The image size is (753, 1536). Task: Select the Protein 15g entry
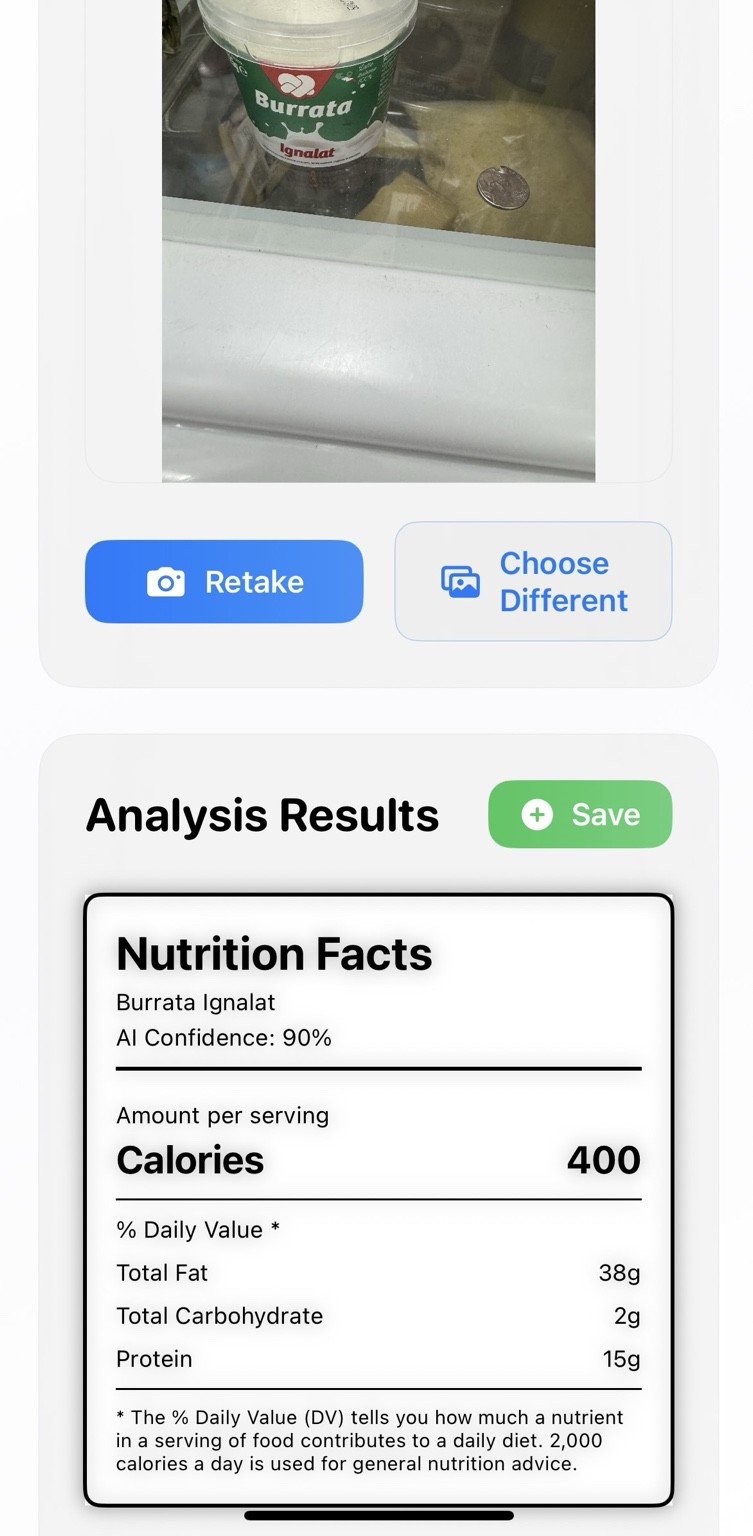pos(378,1359)
